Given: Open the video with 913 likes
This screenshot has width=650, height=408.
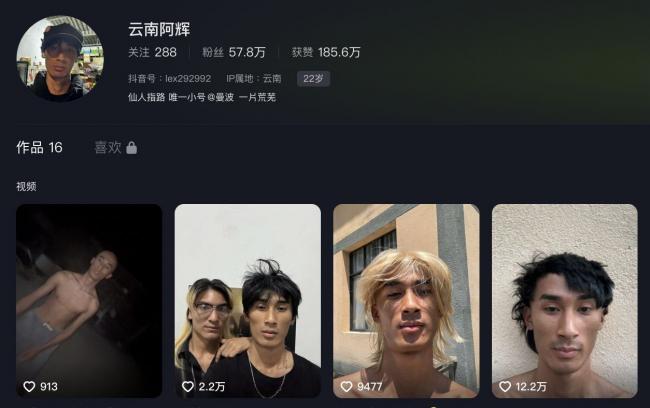Looking at the screenshot, I should pyautogui.click(x=89, y=300).
